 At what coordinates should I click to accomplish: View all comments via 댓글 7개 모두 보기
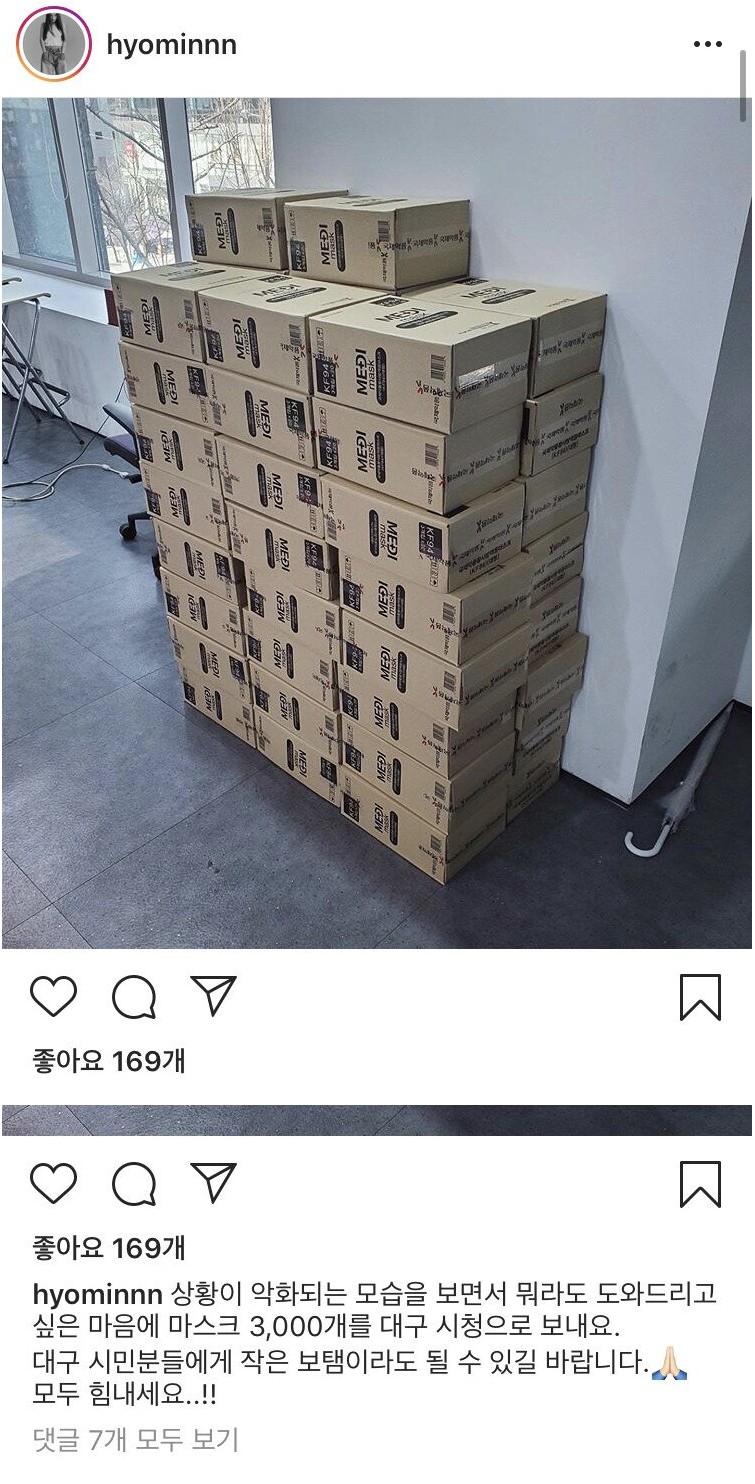[x=136, y=1440]
